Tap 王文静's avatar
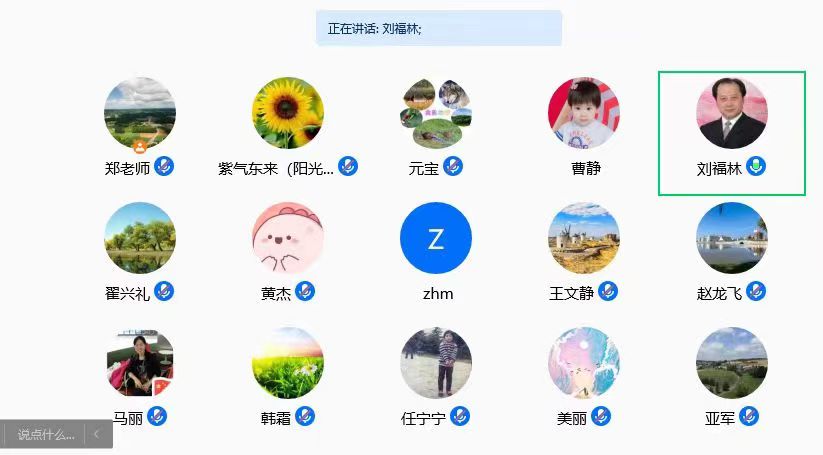 (584, 238)
